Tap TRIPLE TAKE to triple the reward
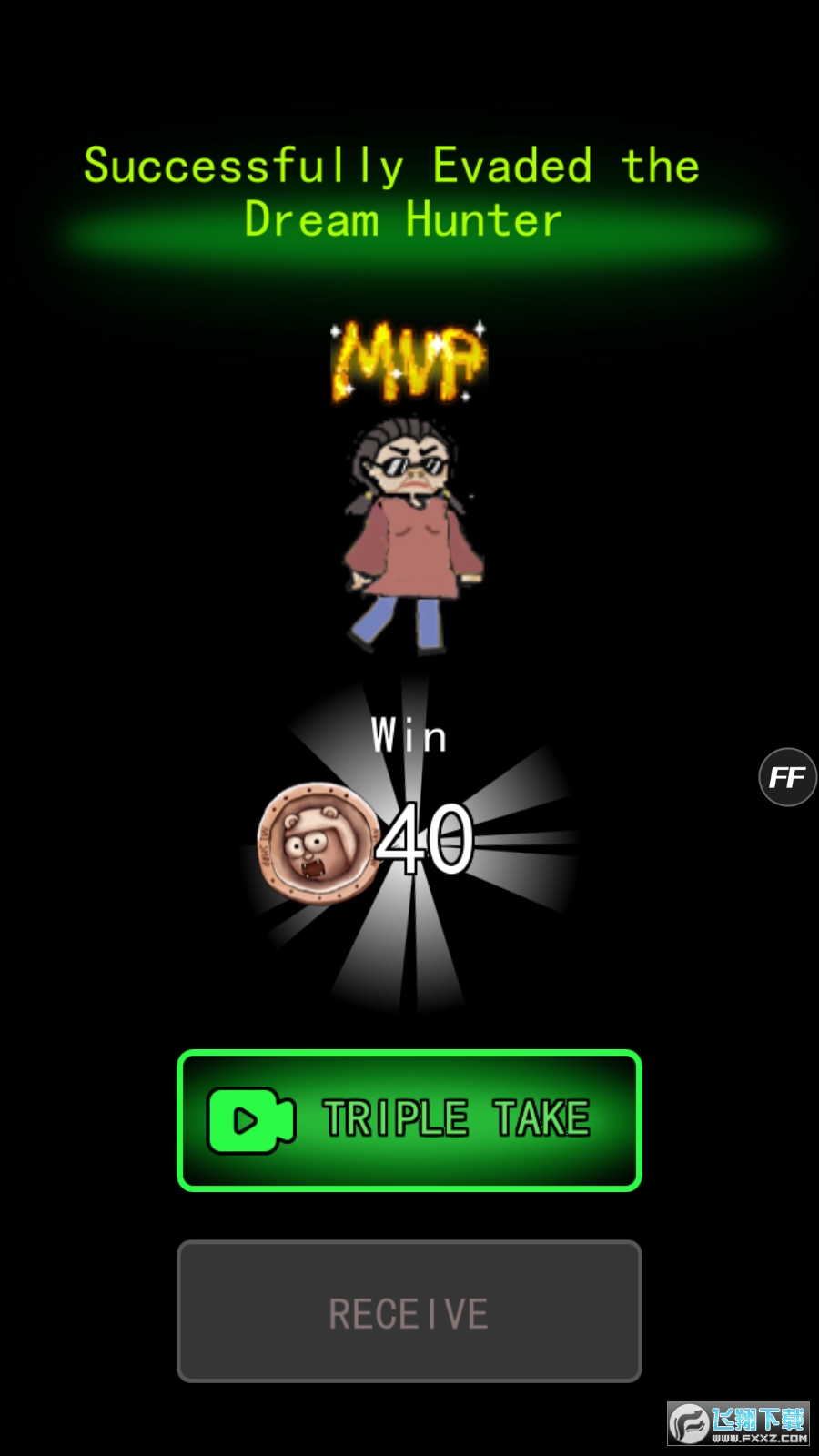The width and height of the screenshot is (819, 1456). click(x=409, y=1120)
